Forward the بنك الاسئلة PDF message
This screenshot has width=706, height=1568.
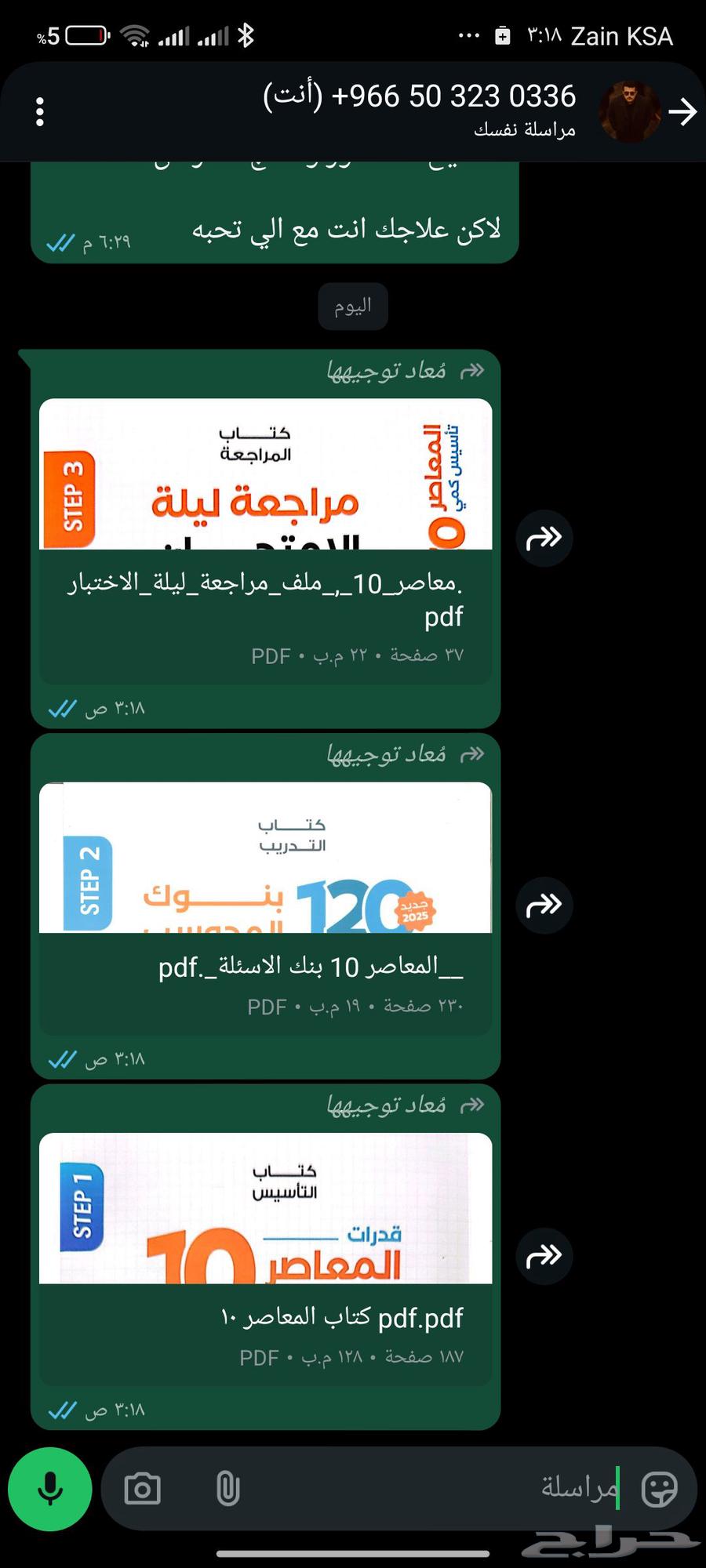point(544,905)
